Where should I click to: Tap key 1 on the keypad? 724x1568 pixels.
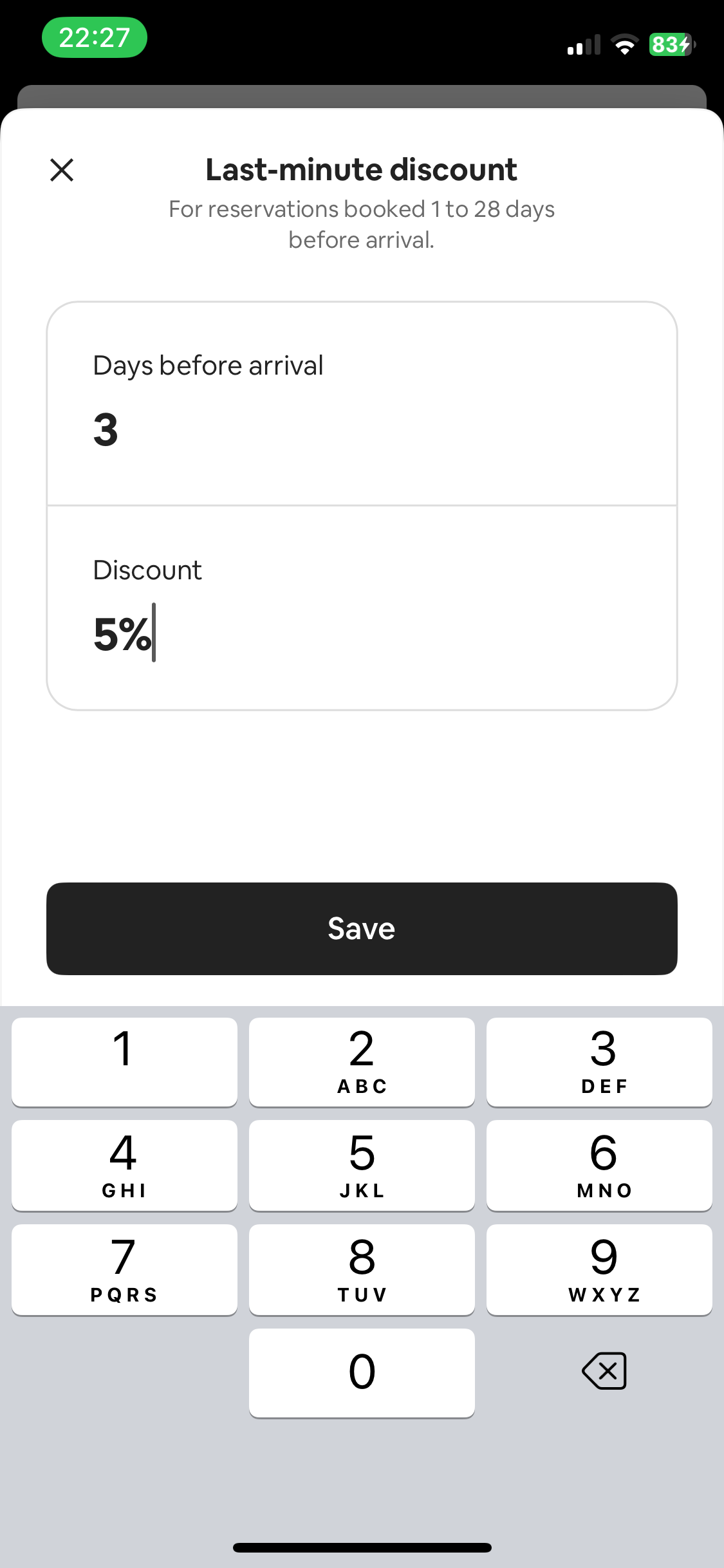click(124, 1061)
